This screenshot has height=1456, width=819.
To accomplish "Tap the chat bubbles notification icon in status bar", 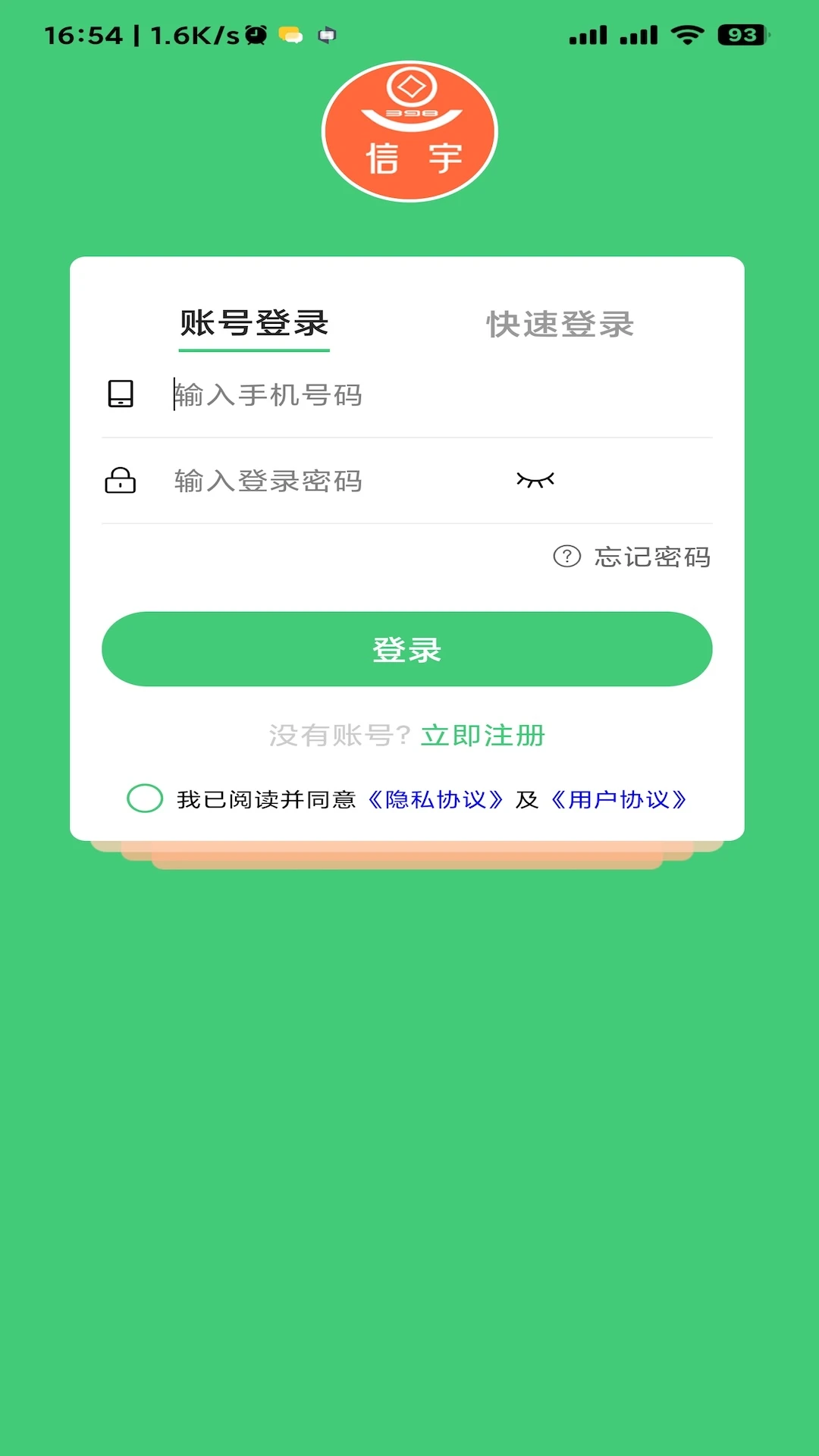I will click(x=290, y=35).
